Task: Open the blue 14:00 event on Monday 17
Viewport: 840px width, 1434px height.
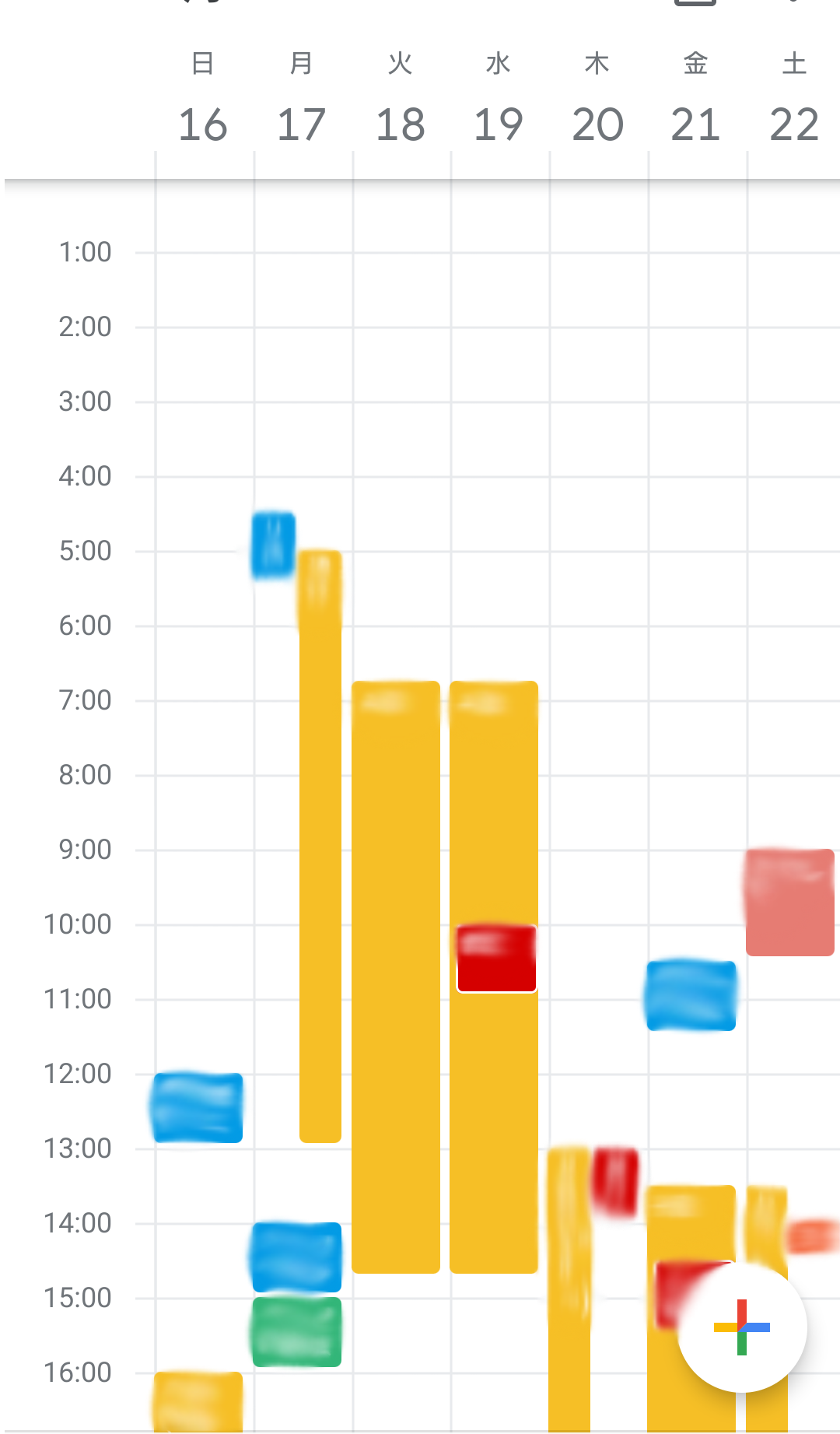Action: coord(296,1257)
